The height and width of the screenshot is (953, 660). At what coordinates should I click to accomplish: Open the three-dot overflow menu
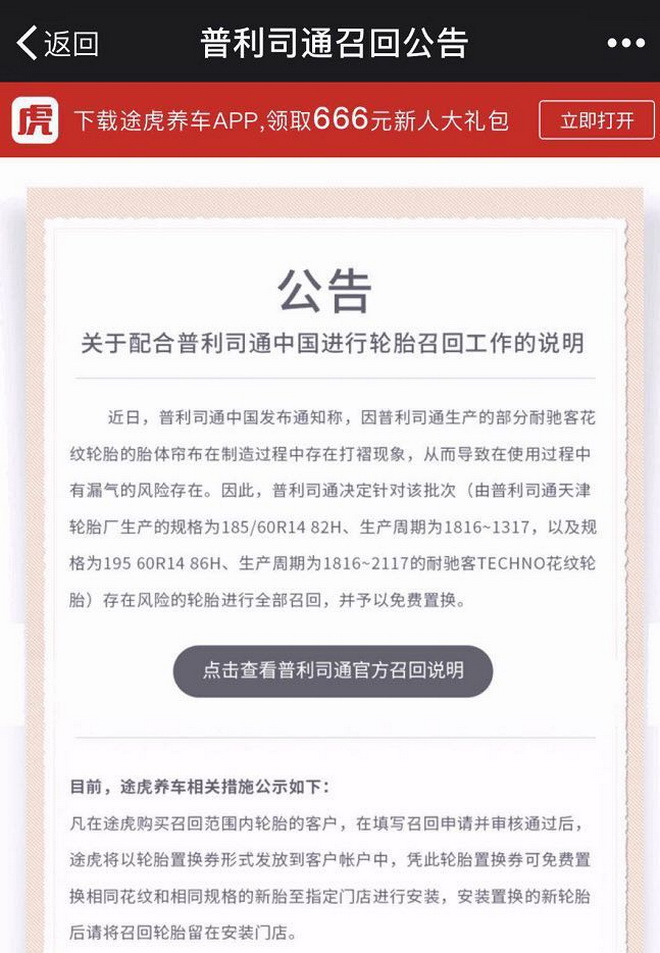point(626,44)
